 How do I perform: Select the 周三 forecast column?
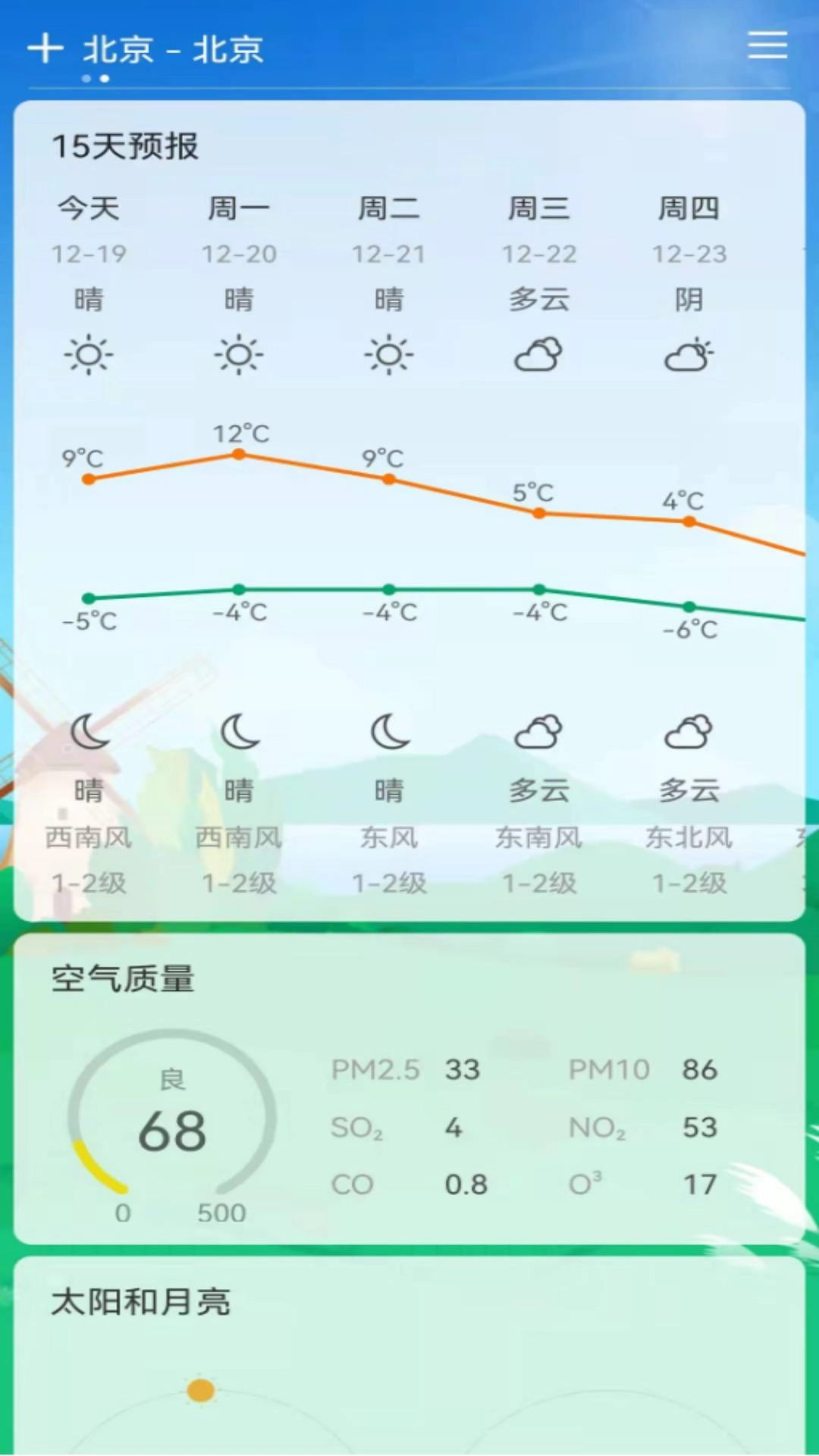click(538, 210)
